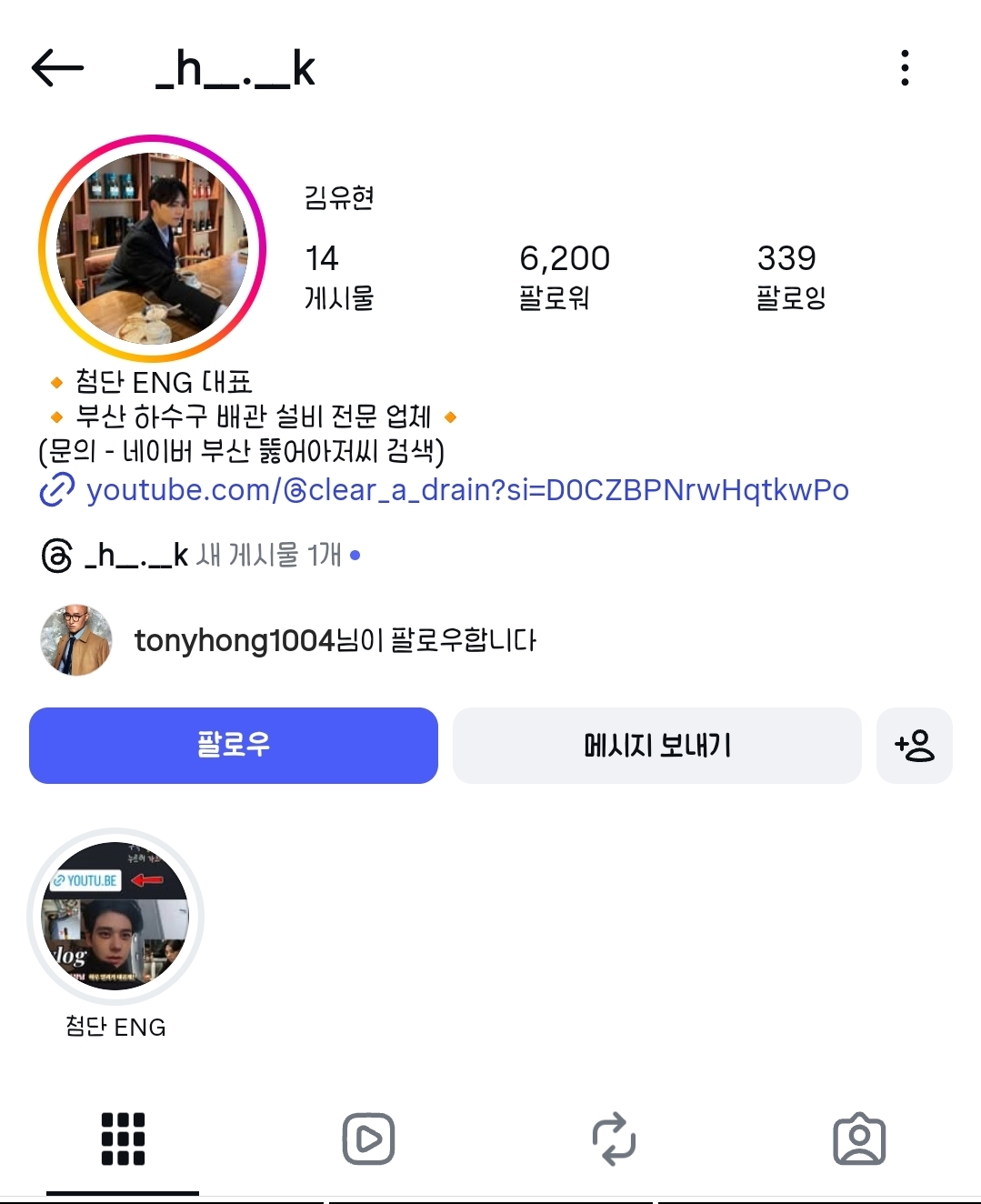Open the 6,200 팔로워 list
The height and width of the screenshot is (1204, 981).
coord(564,276)
